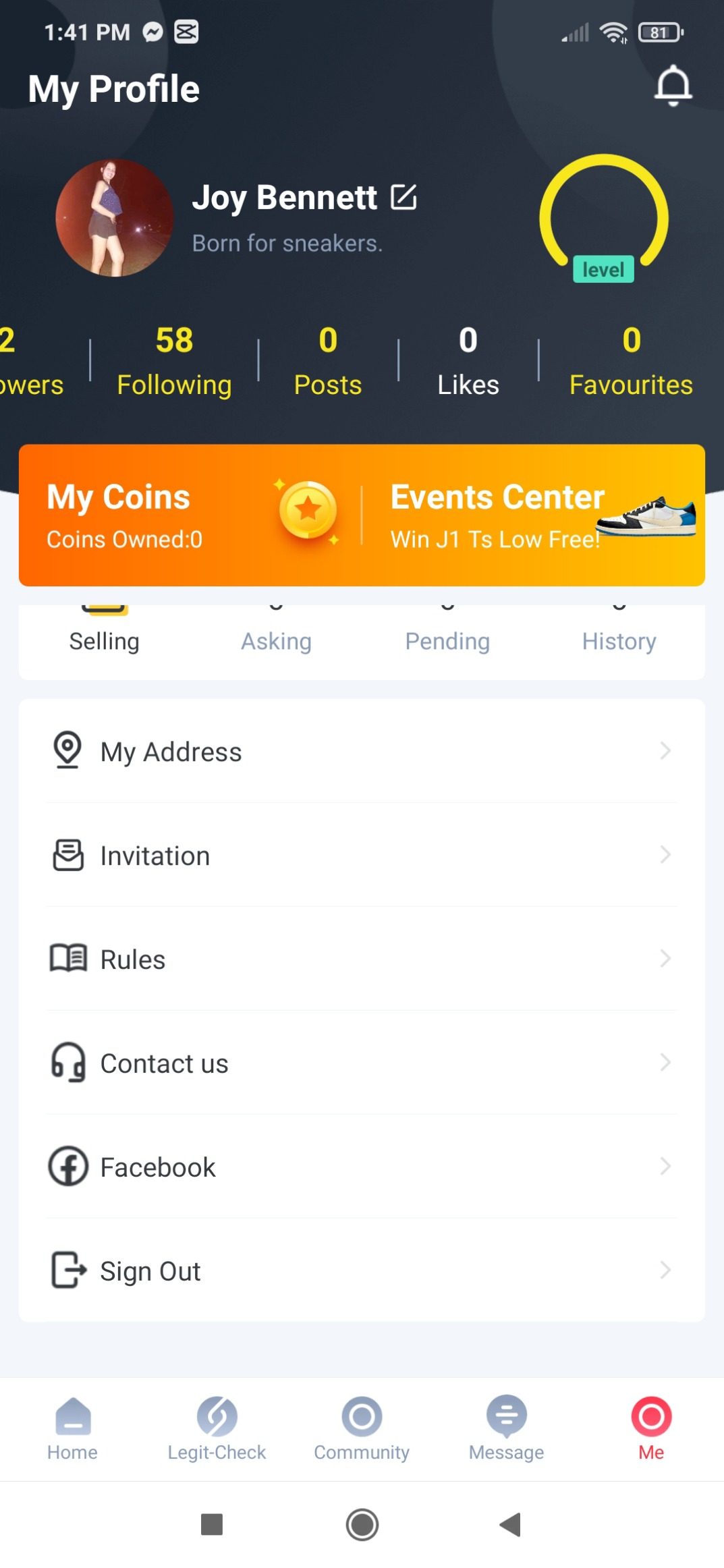The image size is (724, 1568).
Task: Open the notifications bell
Action: (673, 86)
